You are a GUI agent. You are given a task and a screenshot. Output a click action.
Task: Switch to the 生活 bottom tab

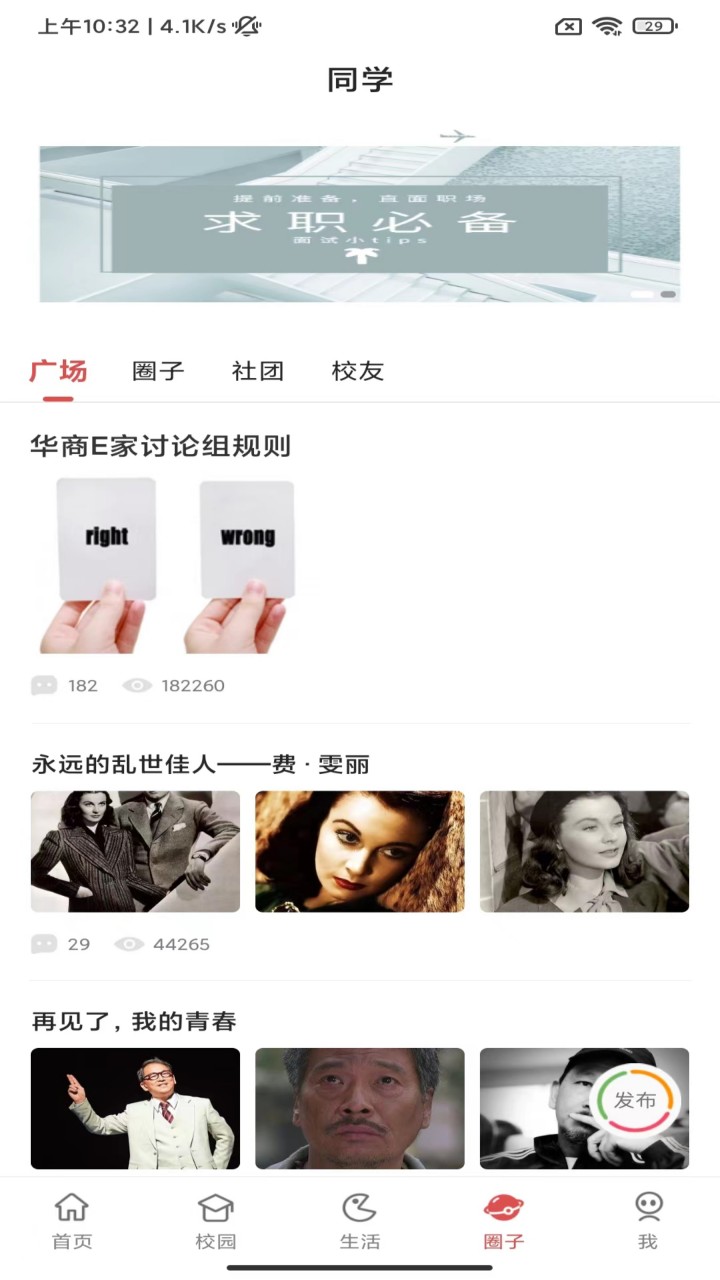360,1221
